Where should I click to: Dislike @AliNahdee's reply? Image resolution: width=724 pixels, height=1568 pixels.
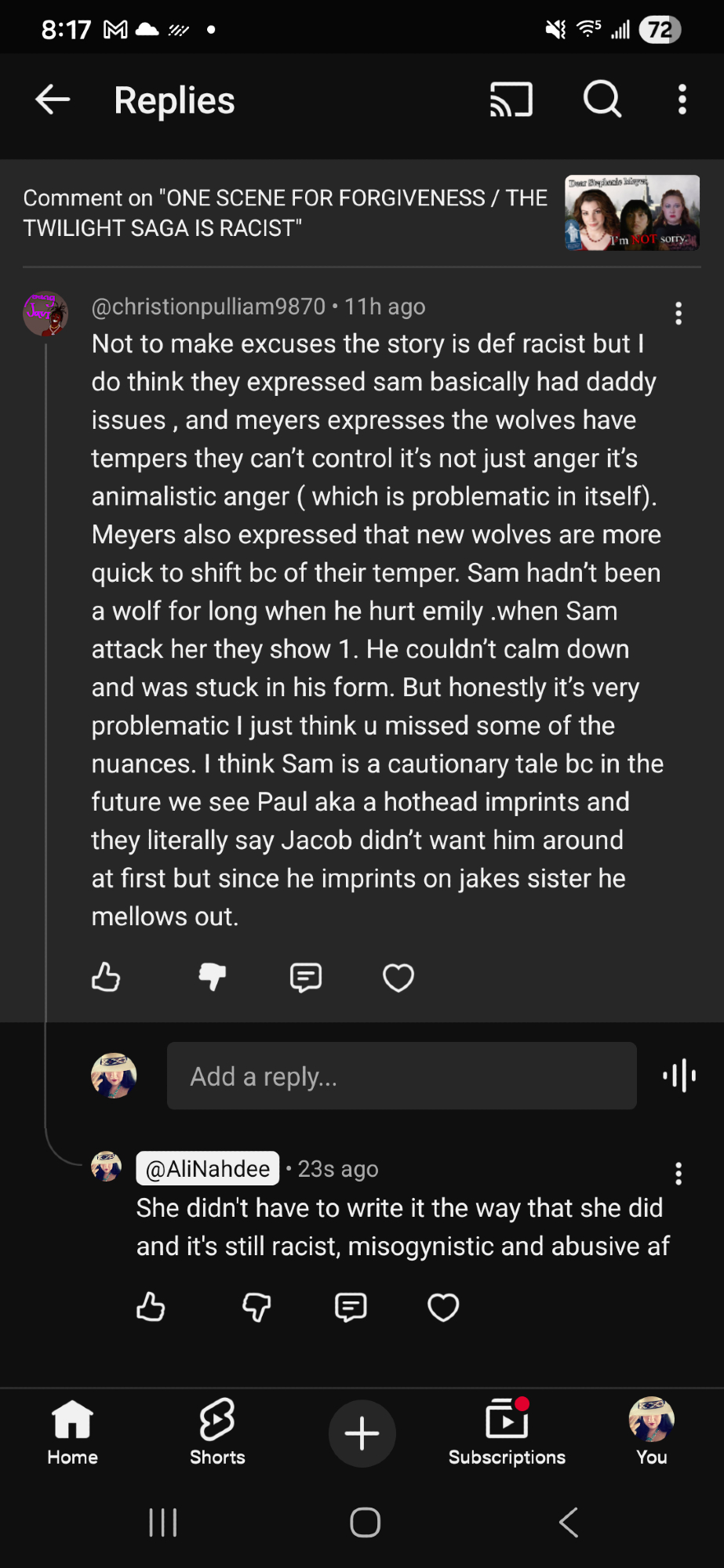click(256, 1307)
